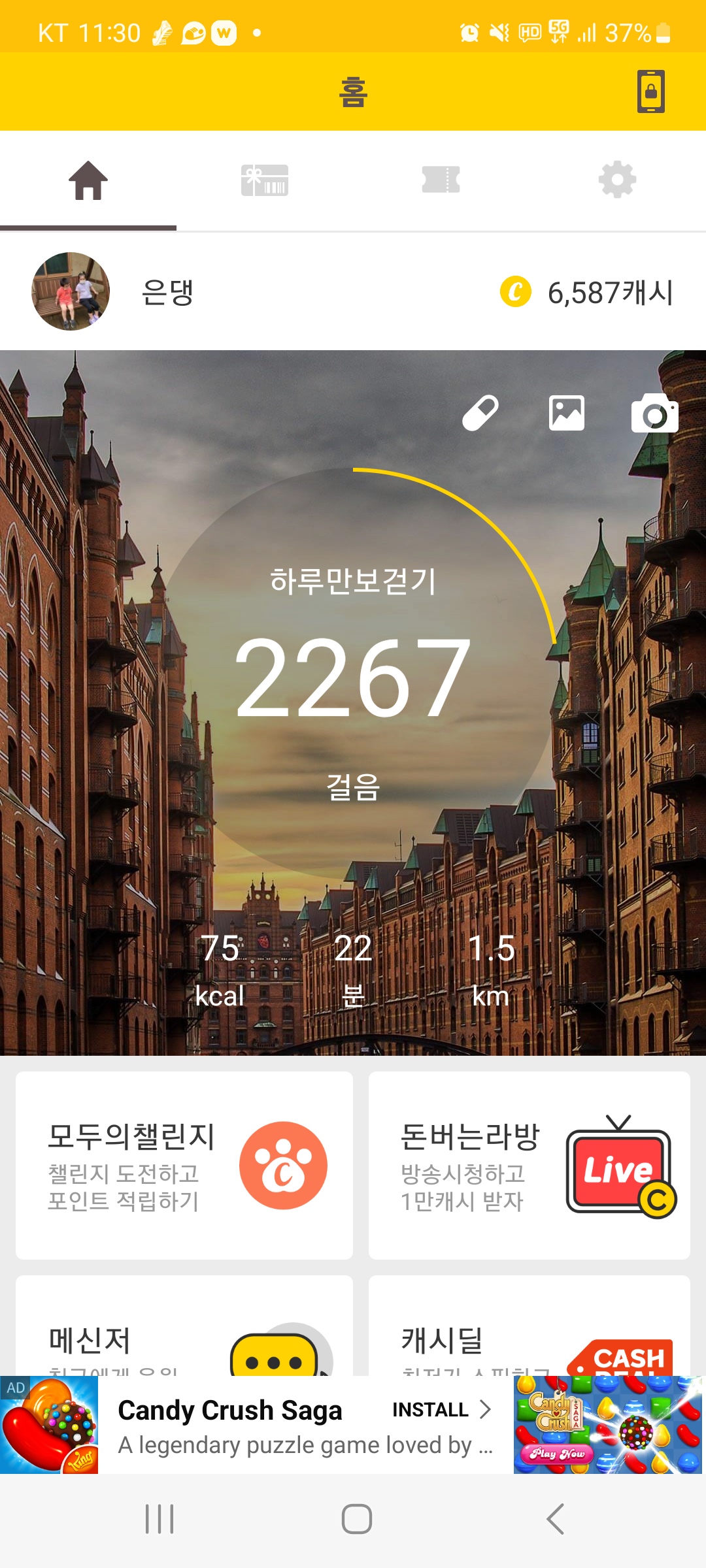The height and width of the screenshot is (1568, 706).
Task: Open the 모두의챌린지 card
Action: [184, 1165]
